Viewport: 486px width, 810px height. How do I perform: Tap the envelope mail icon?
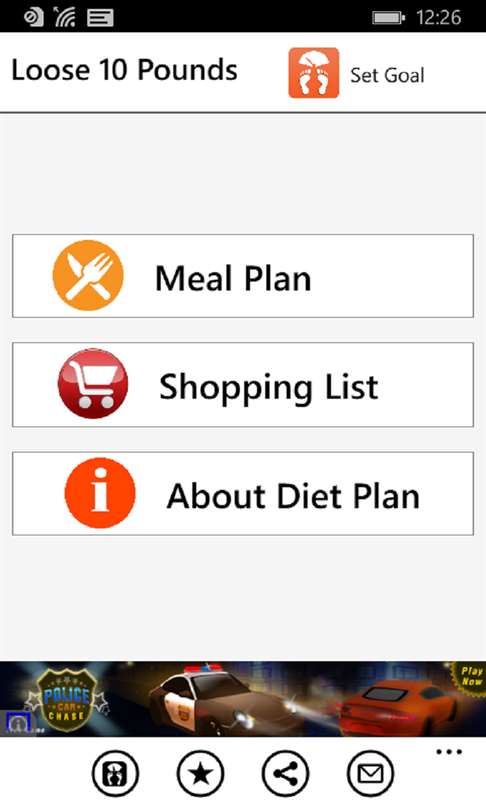coord(370,773)
